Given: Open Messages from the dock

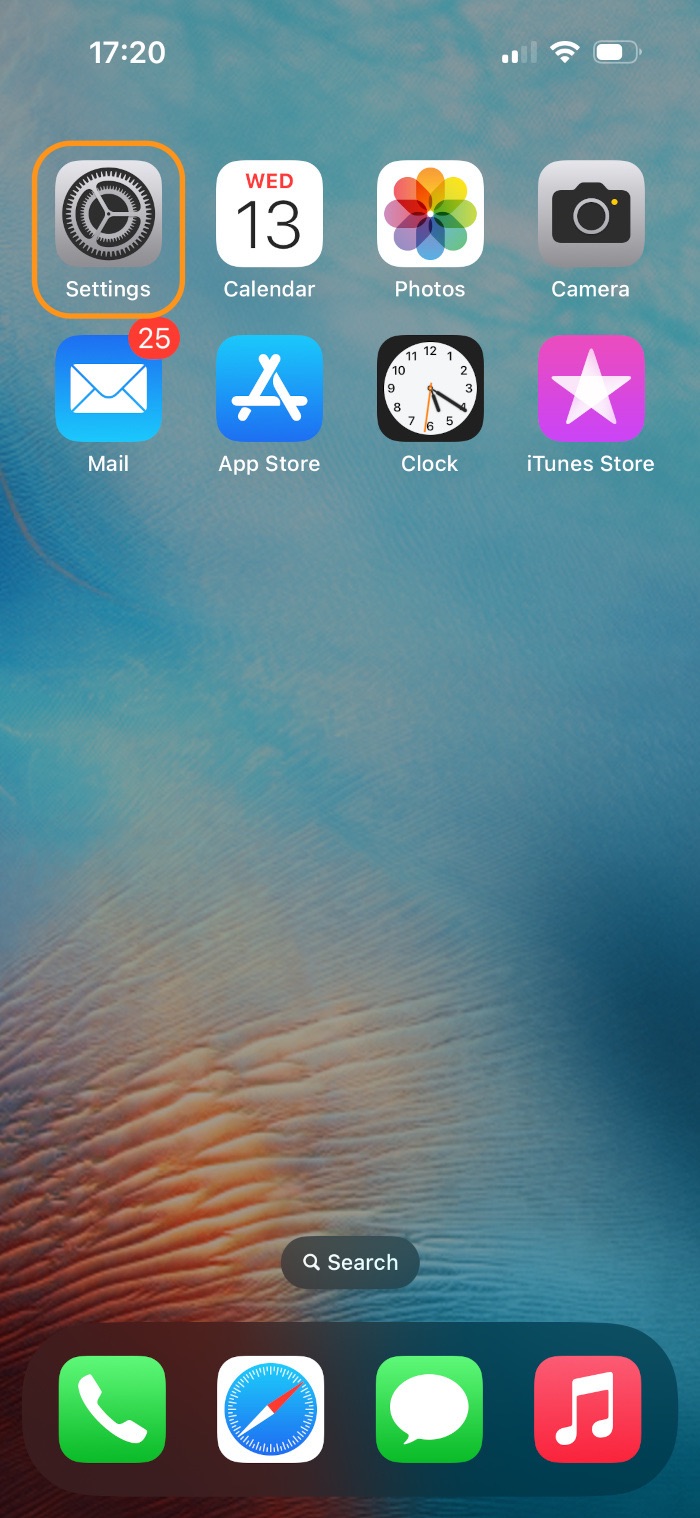Looking at the screenshot, I should pos(429,1409).
